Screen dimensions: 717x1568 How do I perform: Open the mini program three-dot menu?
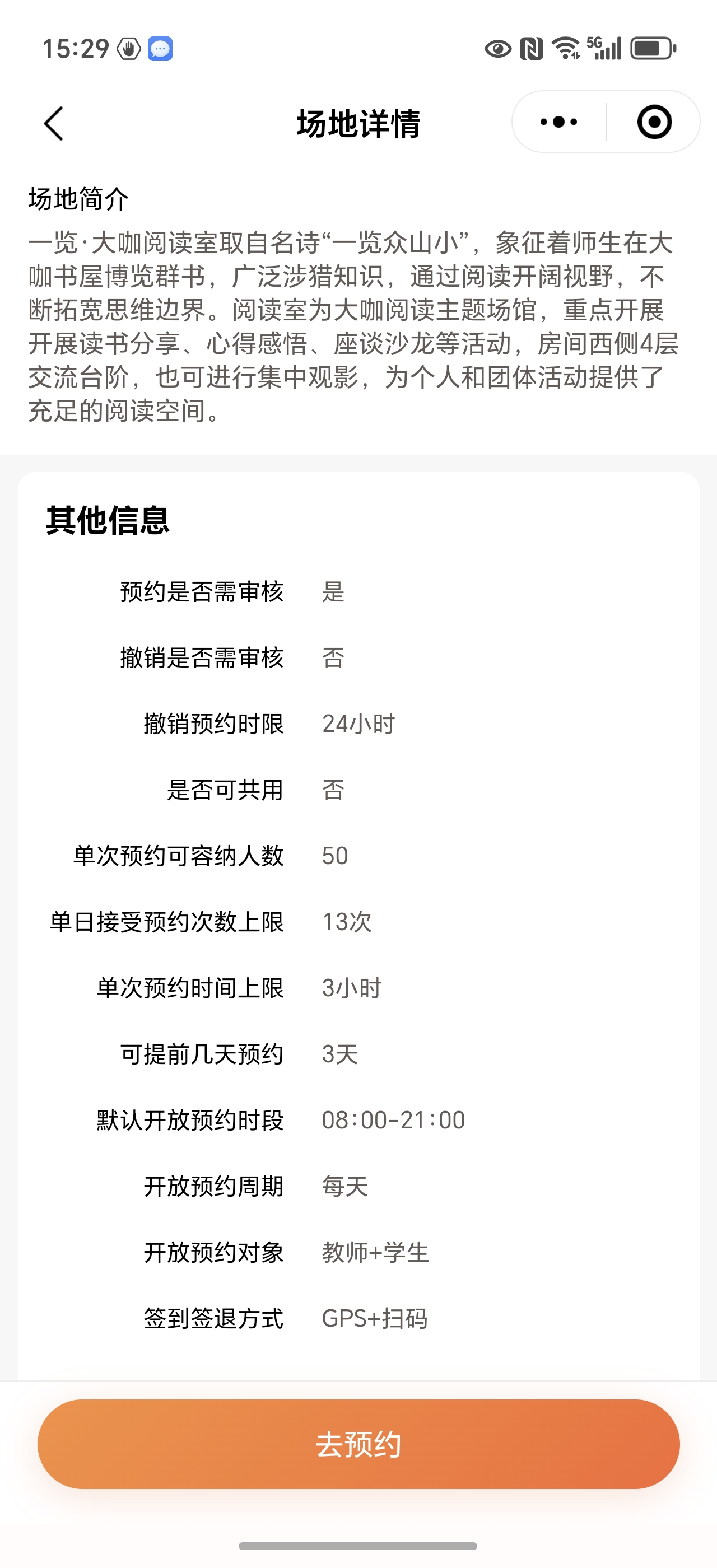tap(558, 122)
